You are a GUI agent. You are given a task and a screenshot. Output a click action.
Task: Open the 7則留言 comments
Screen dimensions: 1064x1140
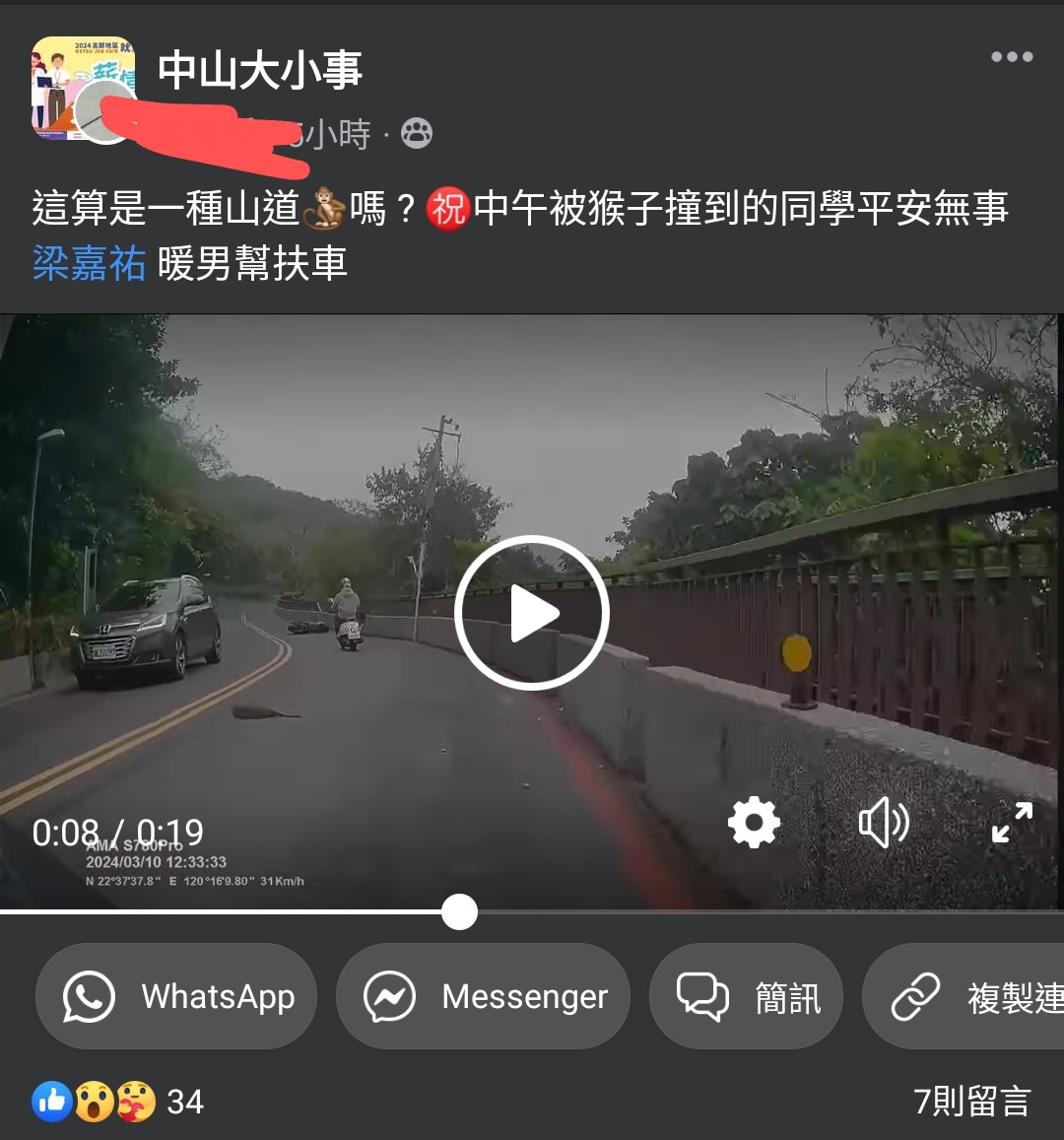970,1101
